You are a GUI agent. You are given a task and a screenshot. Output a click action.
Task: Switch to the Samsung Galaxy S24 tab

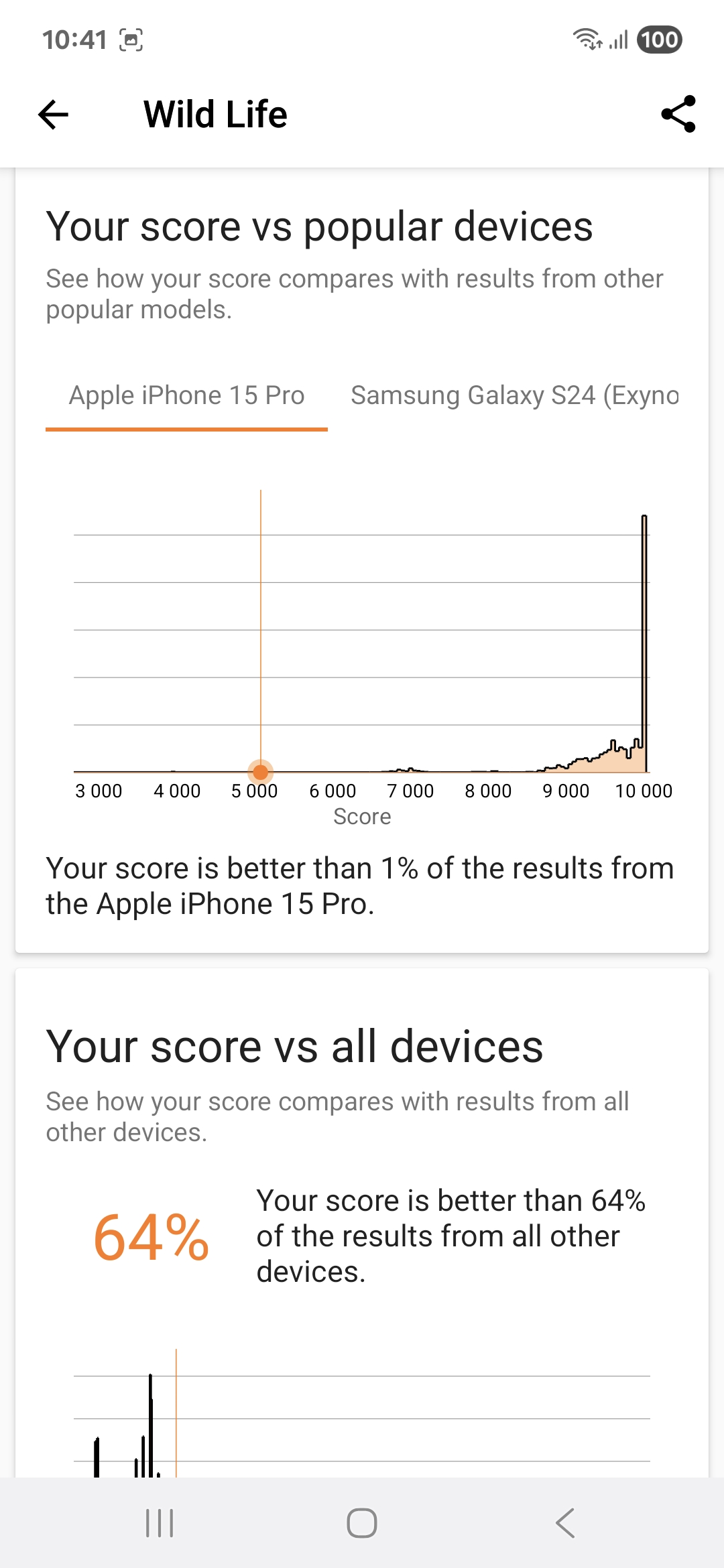(514, 396)
